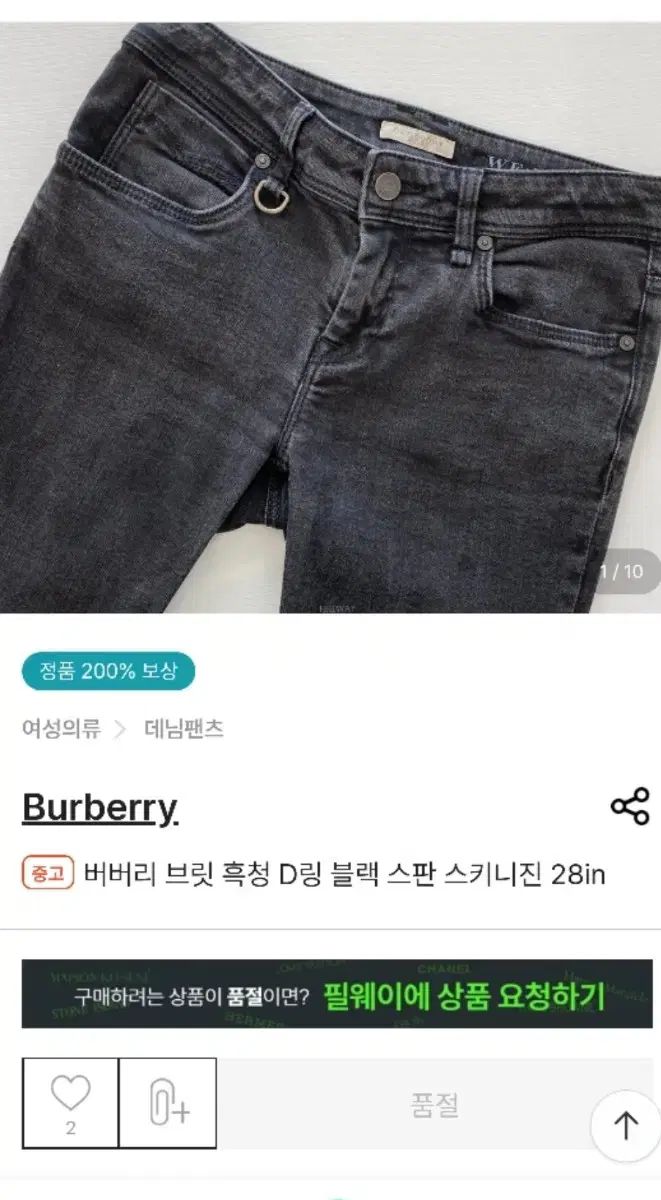Open the Burberry brand link
661x1200 pixels.
100,807
